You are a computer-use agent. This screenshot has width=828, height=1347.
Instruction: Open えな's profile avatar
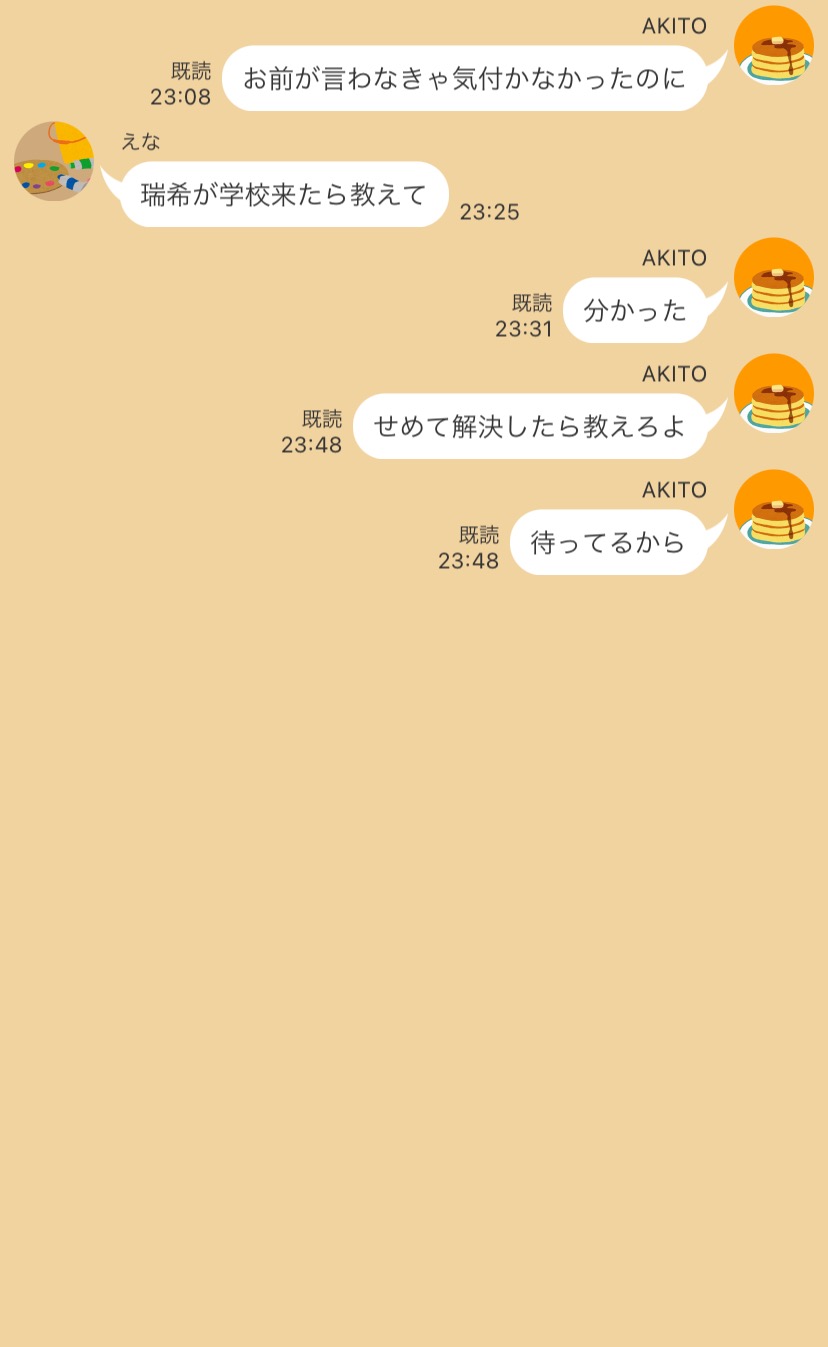coord(54,162)
